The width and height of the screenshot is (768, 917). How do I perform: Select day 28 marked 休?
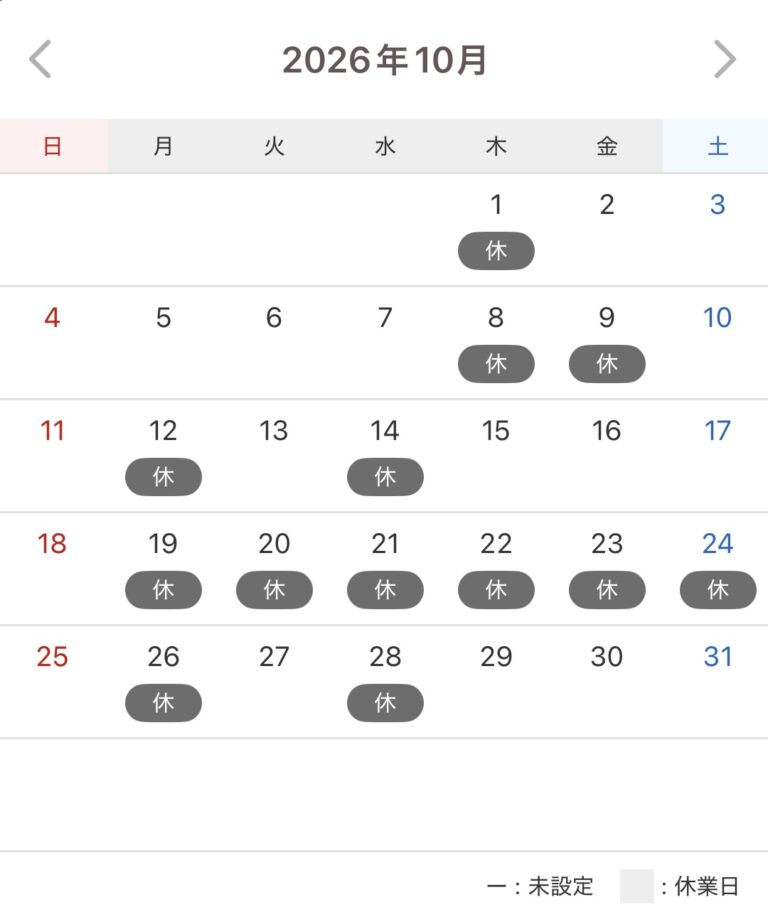(x=385, y=681)
